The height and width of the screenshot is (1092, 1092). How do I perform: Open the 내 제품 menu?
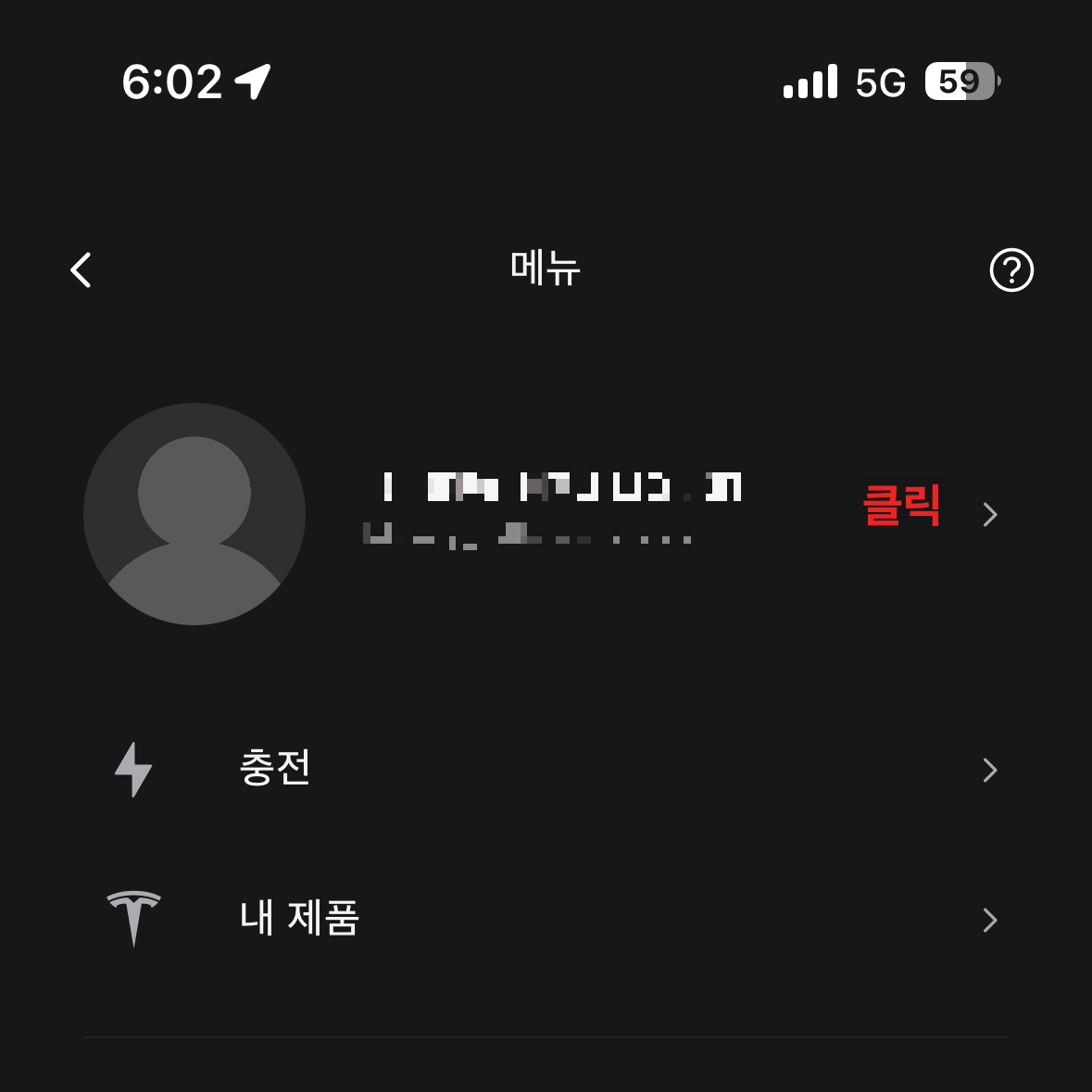coord(546,920)
